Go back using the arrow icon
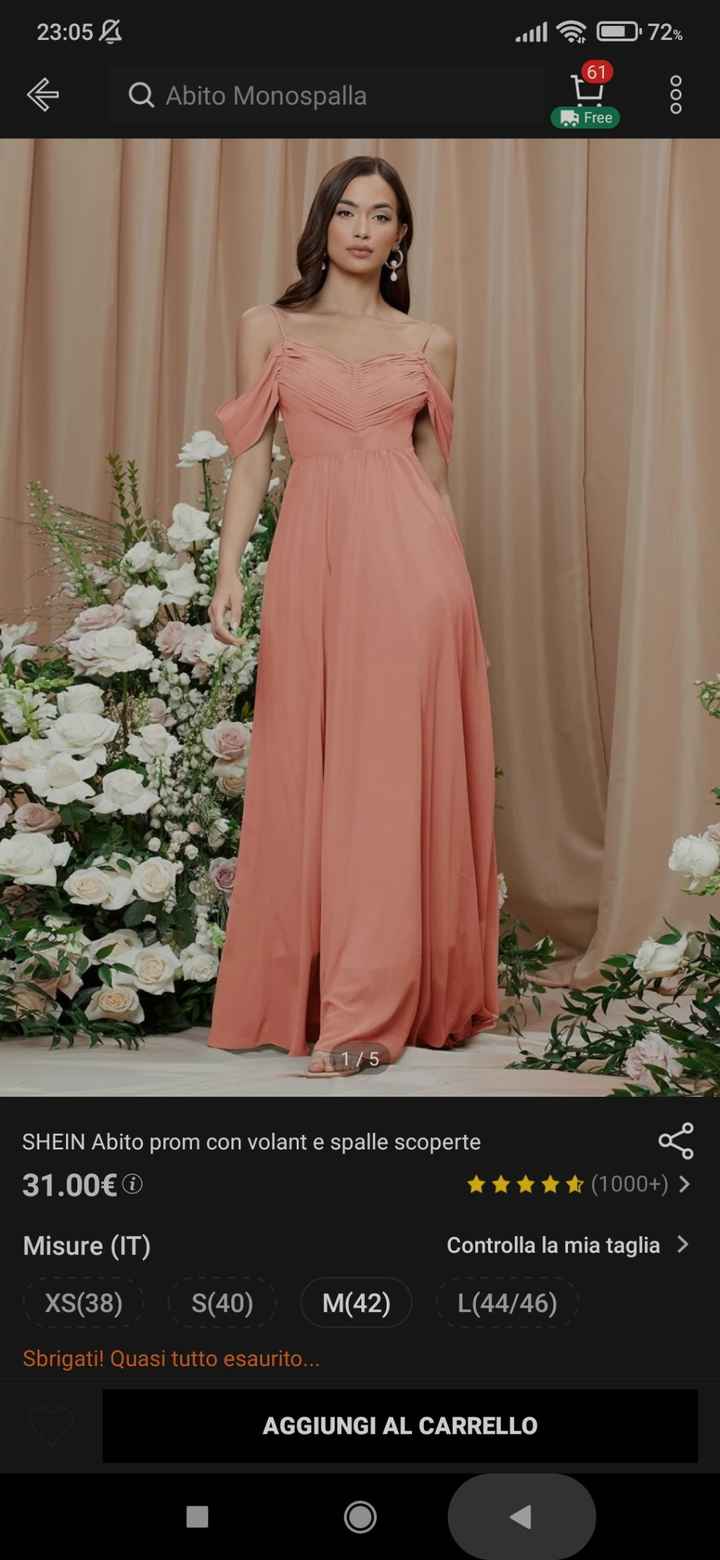The height and width of the screenshot is (1560, 720). coord(42,95)
